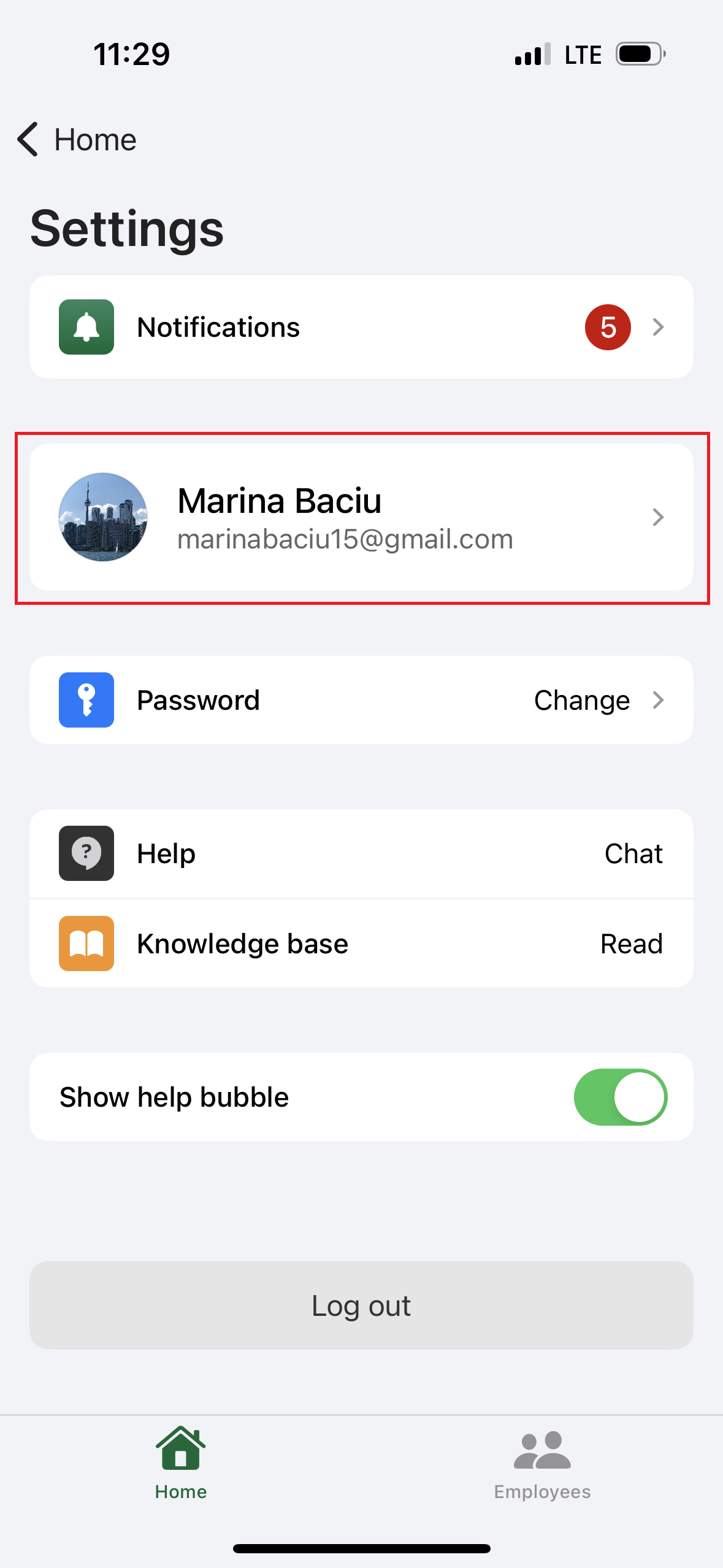Open Marina Baciu's profile
Screen dimensions: 723x1568
click(361, 517)
